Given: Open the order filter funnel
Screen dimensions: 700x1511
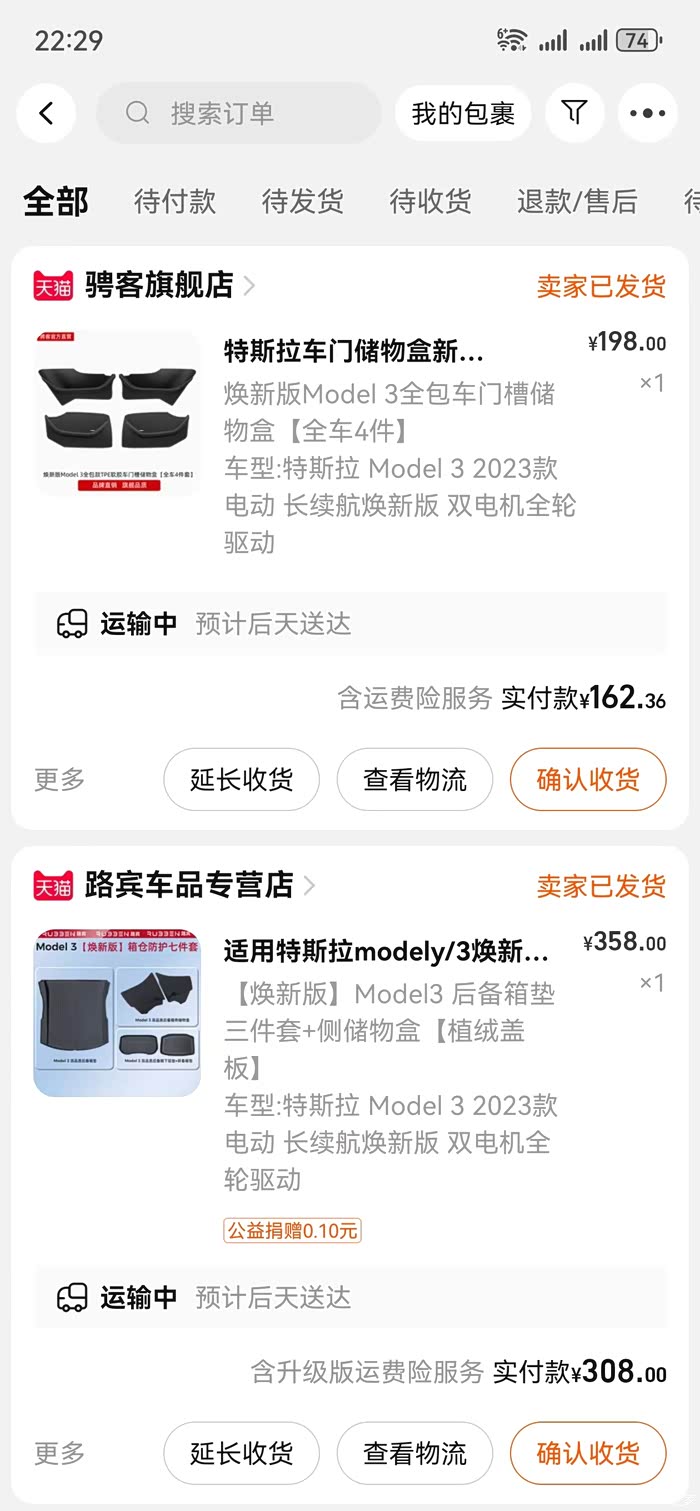Looking at the screenshot, I should pyautogui.click(x=574, y=113).
